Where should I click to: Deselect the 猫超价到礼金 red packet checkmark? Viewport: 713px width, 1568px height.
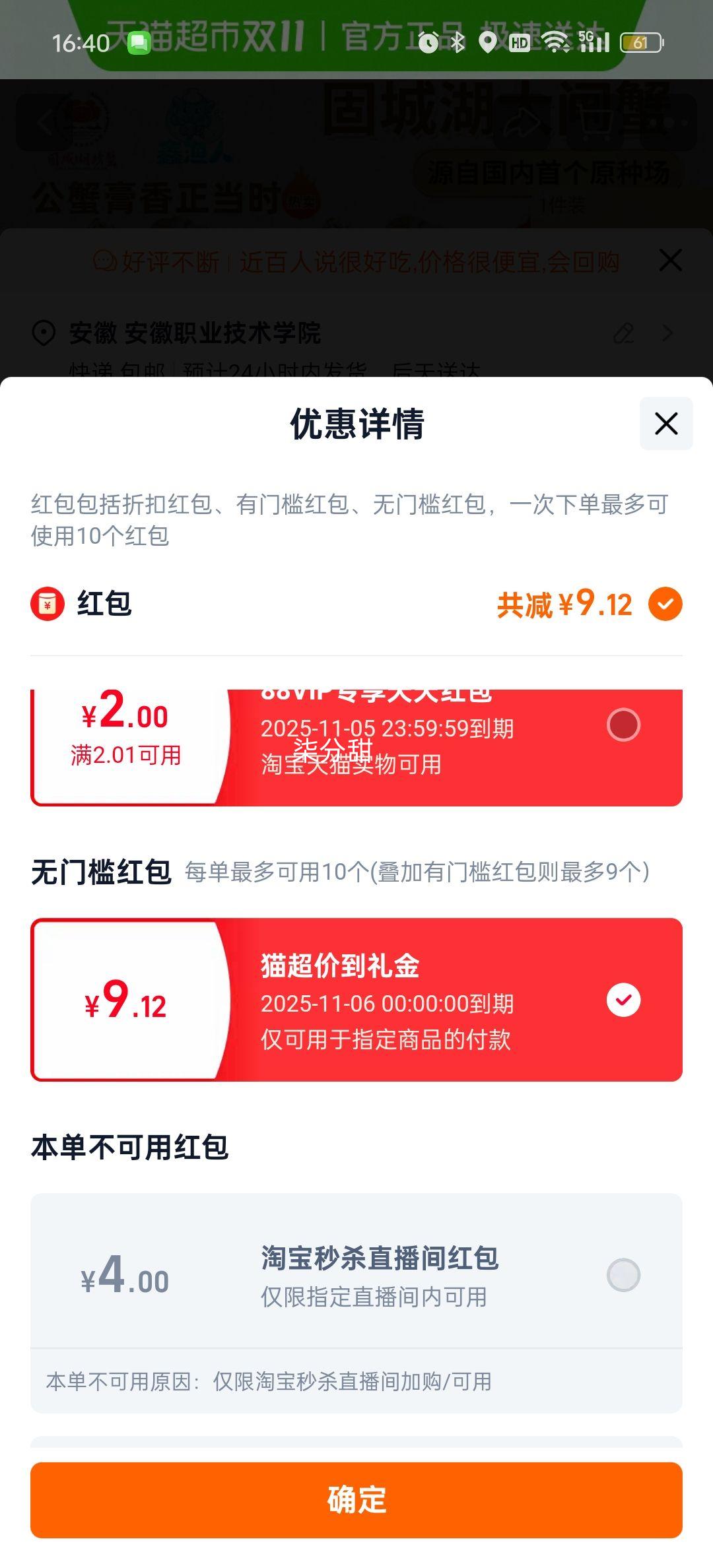click(623, 1000)
